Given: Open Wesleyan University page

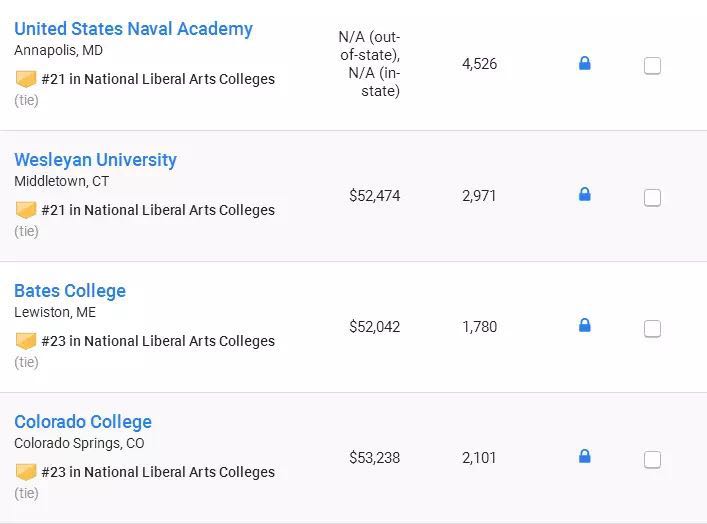Looking at the screenshot, I should point(95,160).
